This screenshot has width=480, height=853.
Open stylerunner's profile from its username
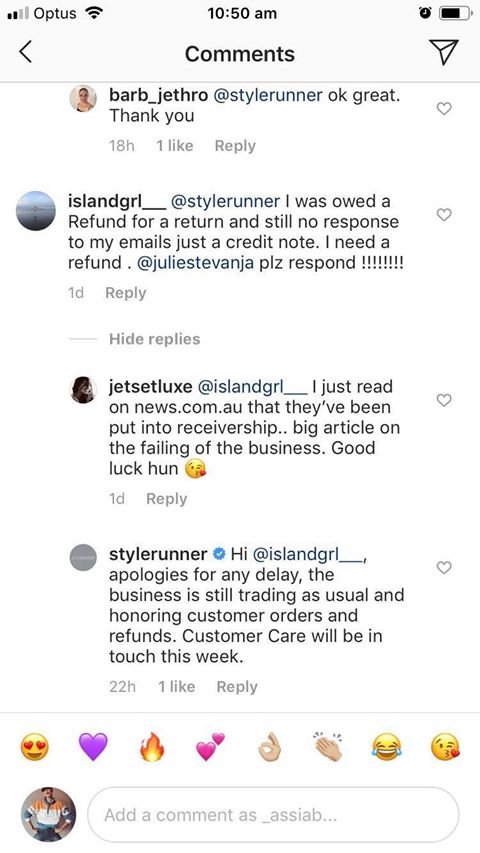(158, 554)
